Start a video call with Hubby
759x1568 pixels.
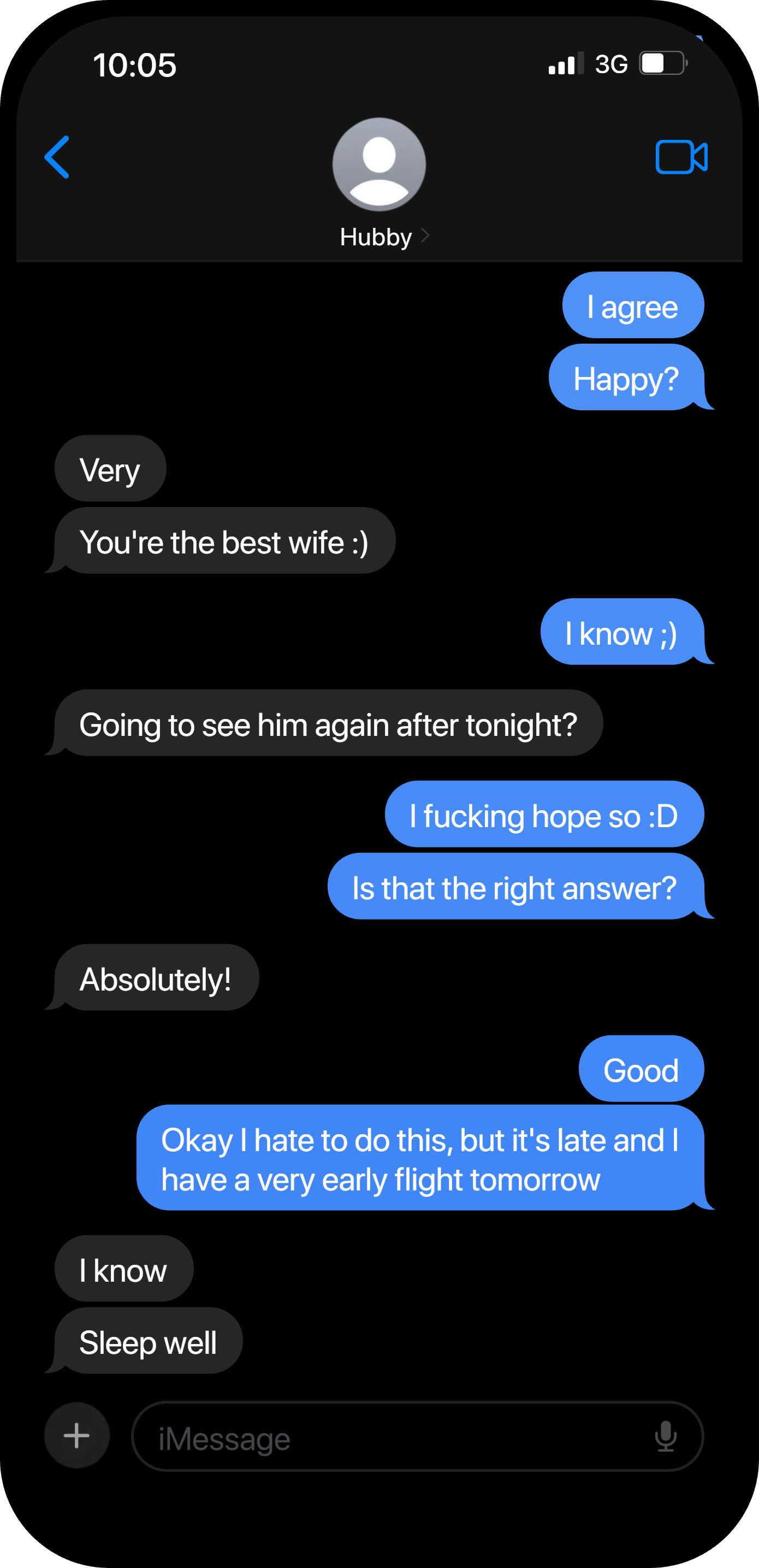tap(681, 157)
